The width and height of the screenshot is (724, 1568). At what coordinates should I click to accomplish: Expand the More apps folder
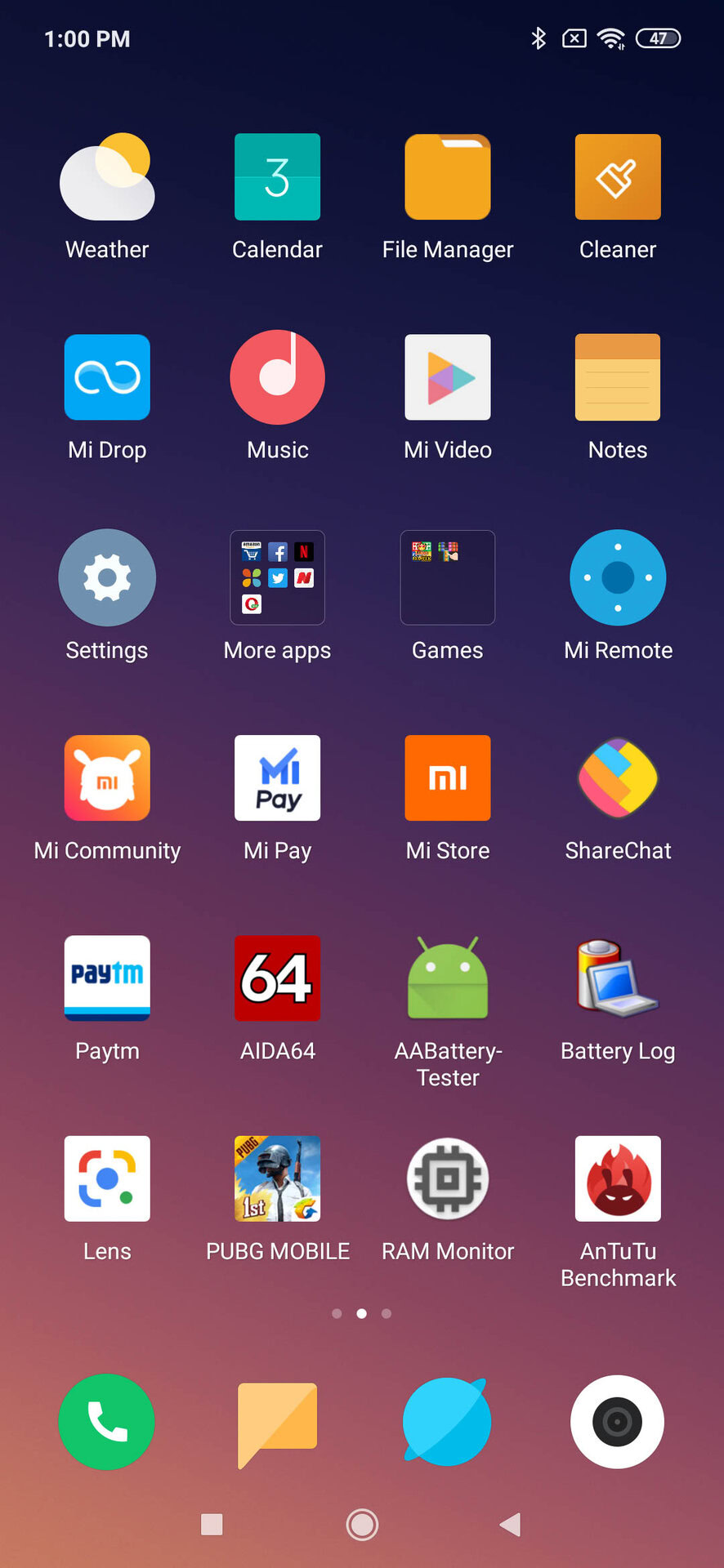pyautogui.click(x=277, y=577)
